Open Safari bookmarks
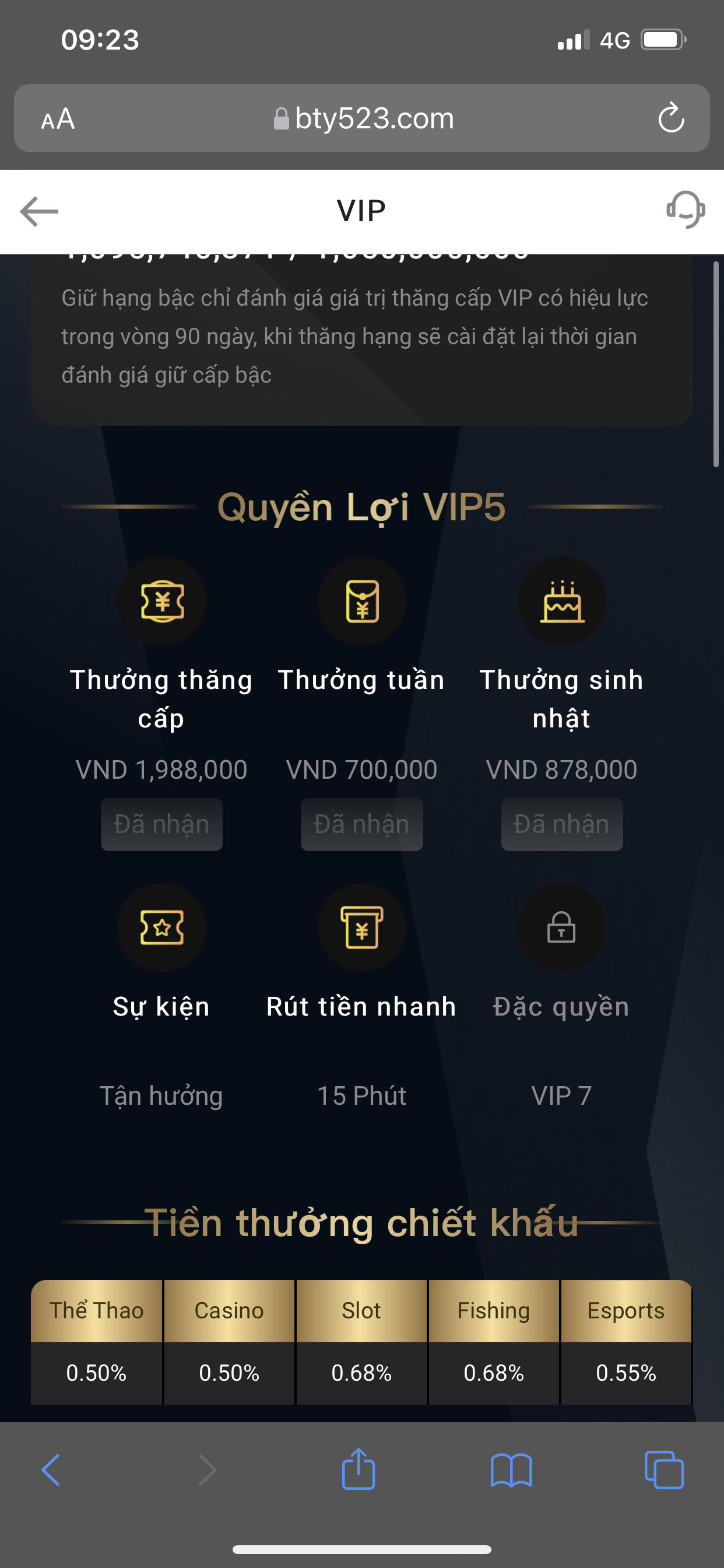 511,1471
